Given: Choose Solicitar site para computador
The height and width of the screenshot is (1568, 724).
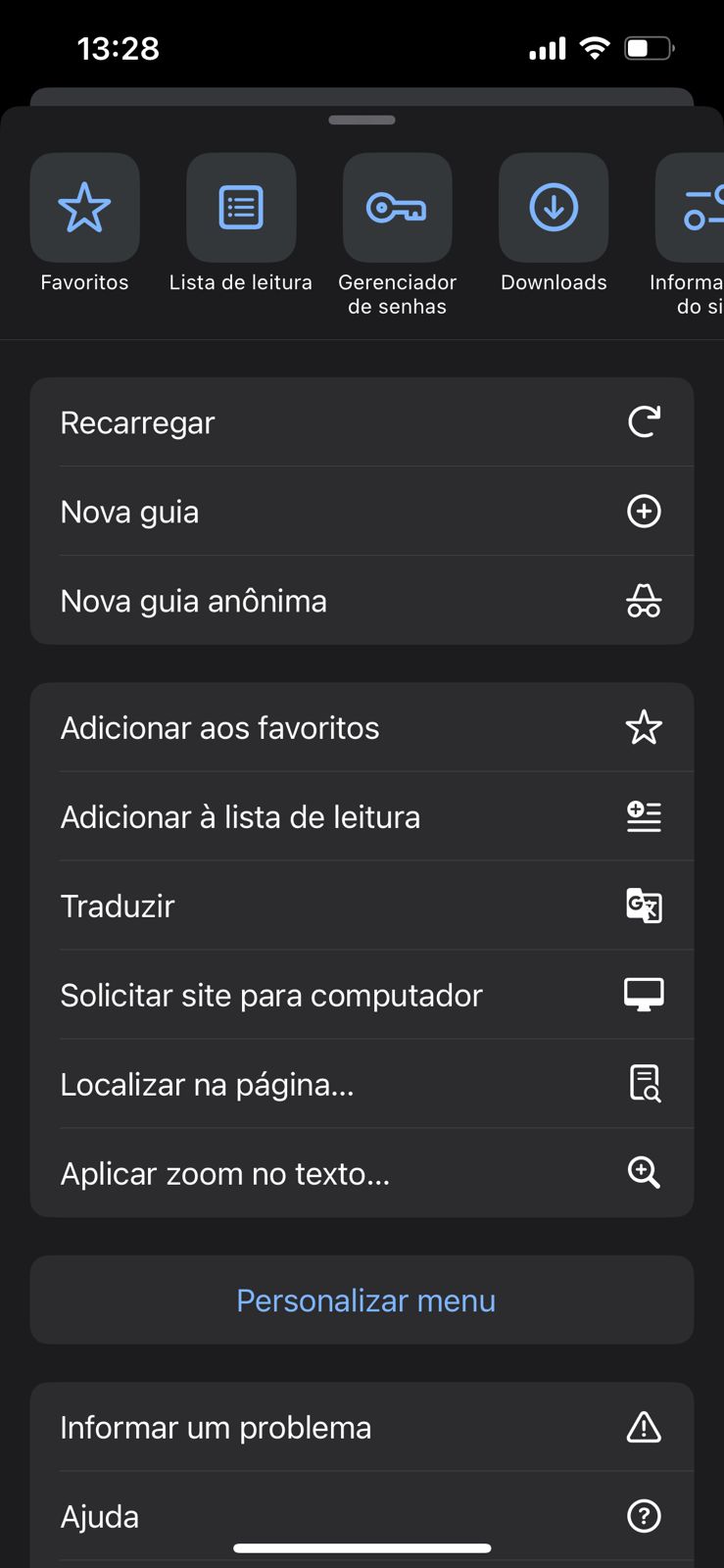Looking at the screenshot, I should (362, 996).
